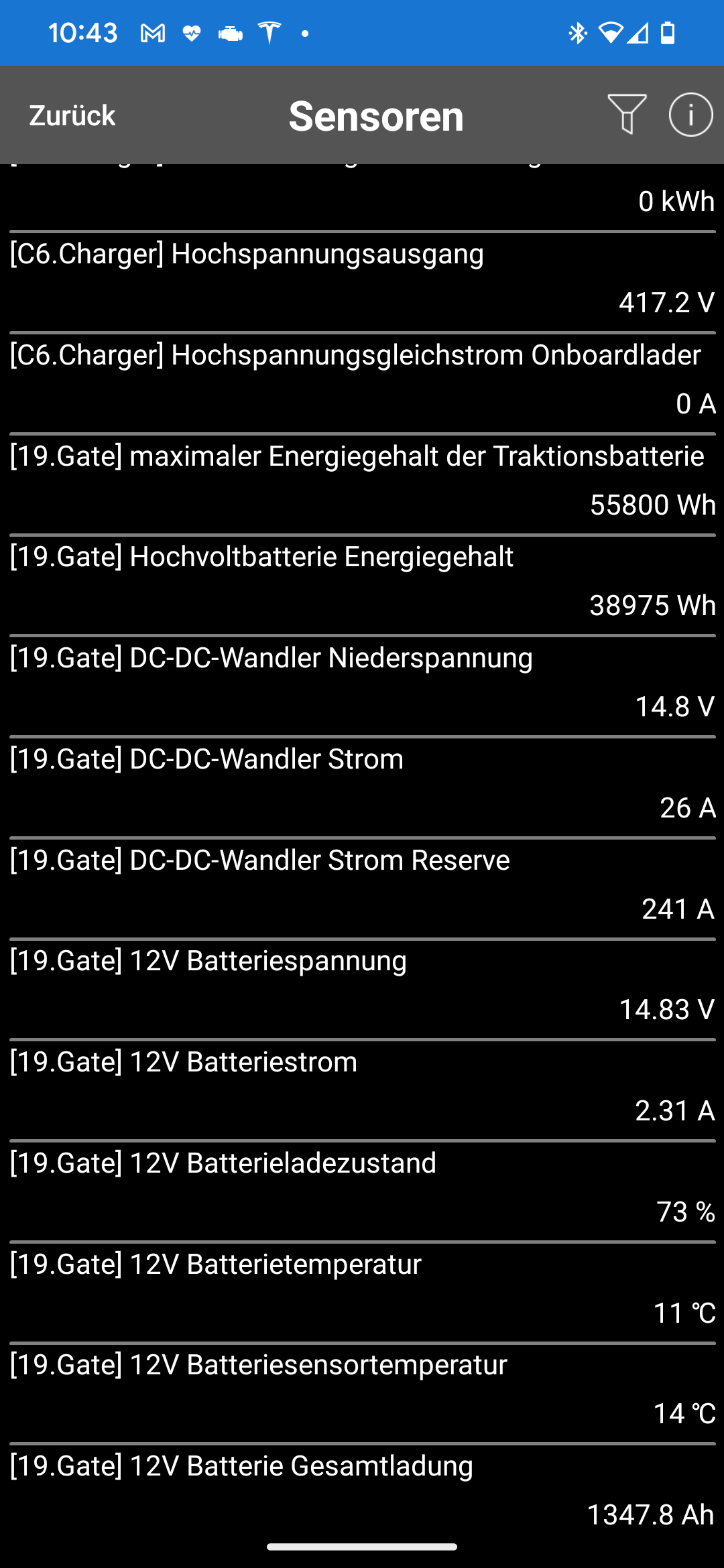
Task: Select the Hochspannungsausgang sensor row
Action: pyautogui.click(x=362, y=278)
